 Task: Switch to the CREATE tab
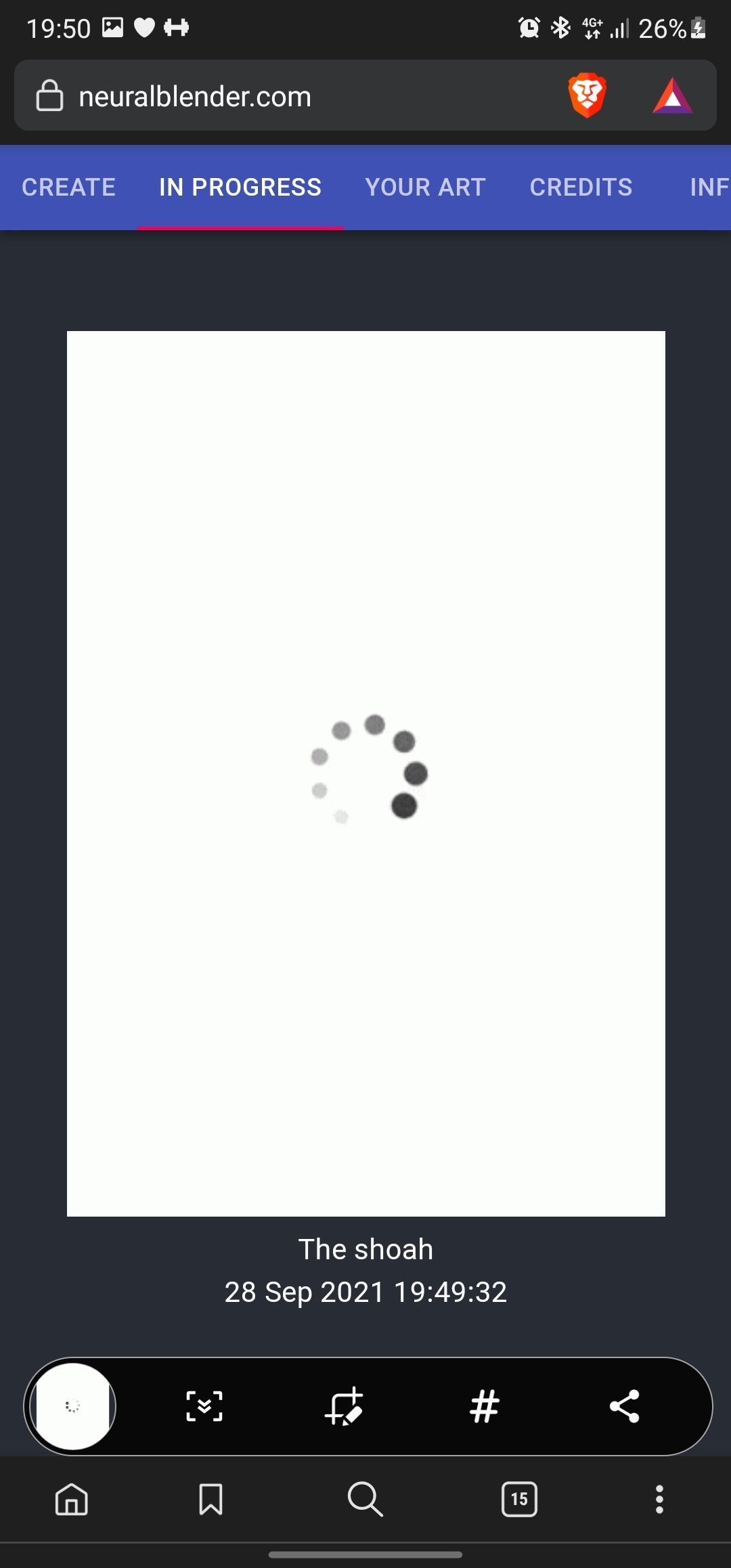(x=68, y=188)
